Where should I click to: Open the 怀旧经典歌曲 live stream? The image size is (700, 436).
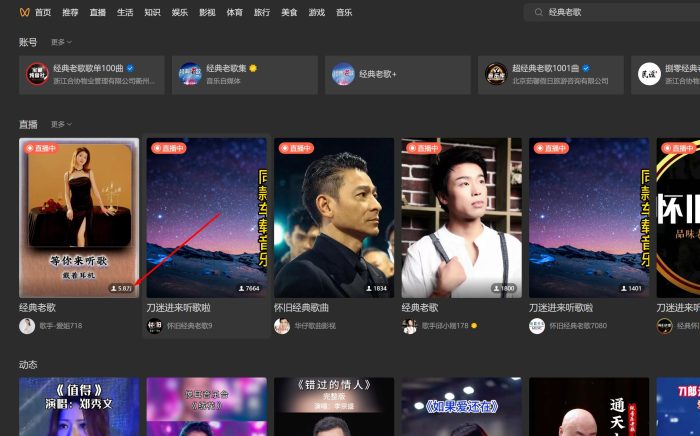tap(334, 218)
